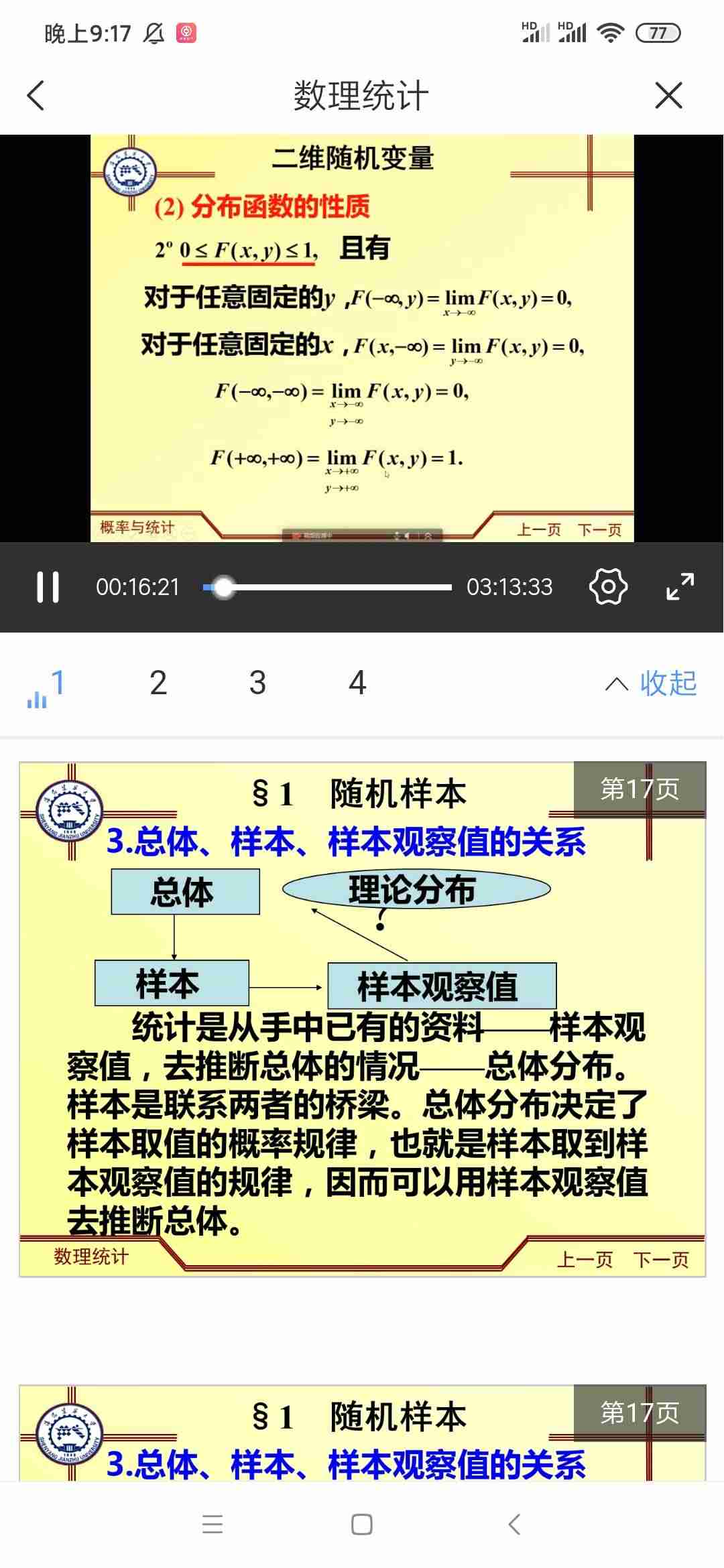
Task: Tap the system back button
Action: [x=514, y=1524]
